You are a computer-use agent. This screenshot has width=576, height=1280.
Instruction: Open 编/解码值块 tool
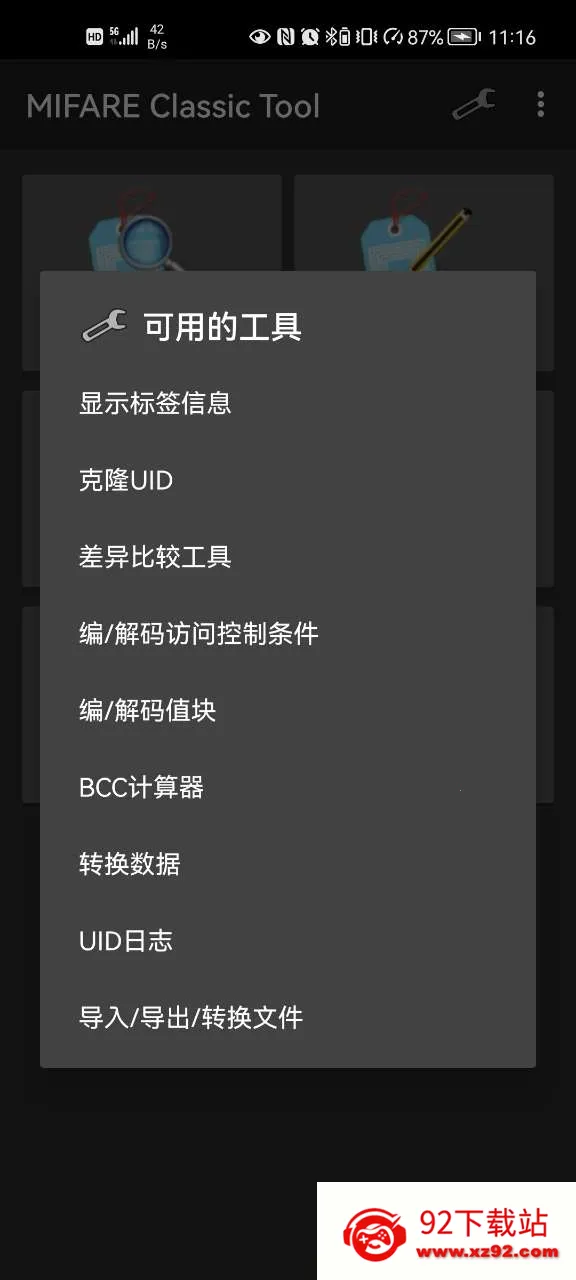tap(288, 711)
